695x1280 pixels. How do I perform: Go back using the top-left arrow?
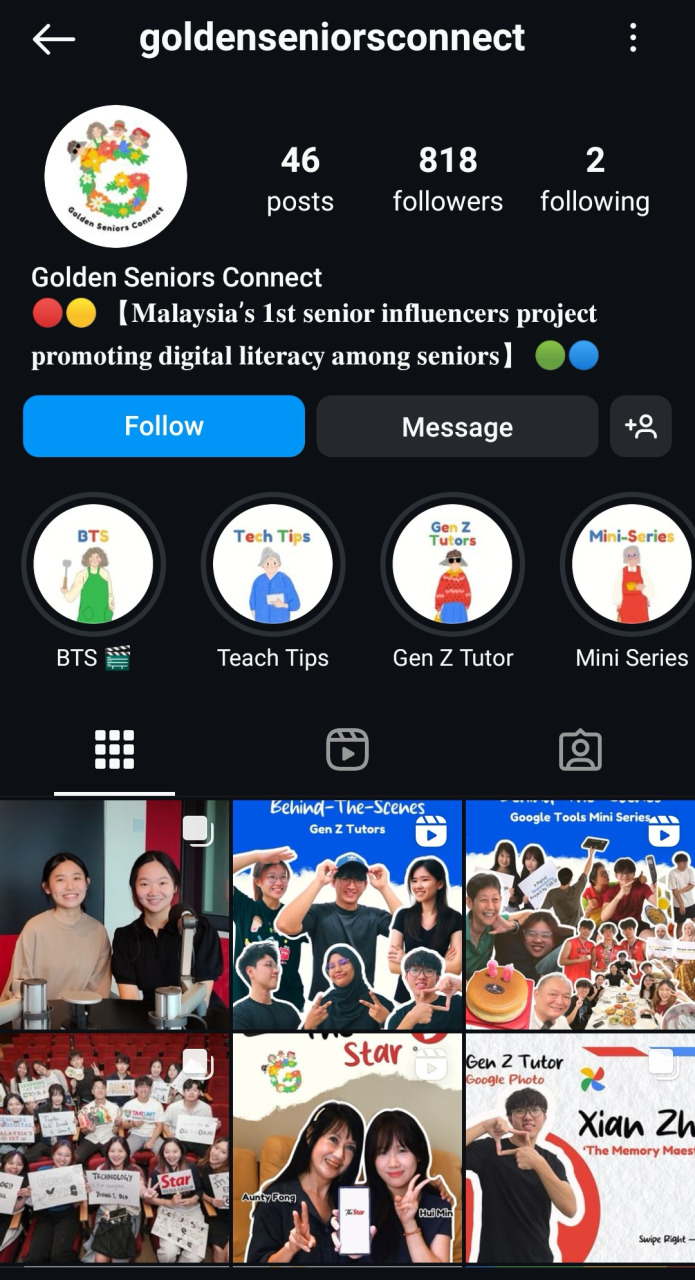click(53, 39)
